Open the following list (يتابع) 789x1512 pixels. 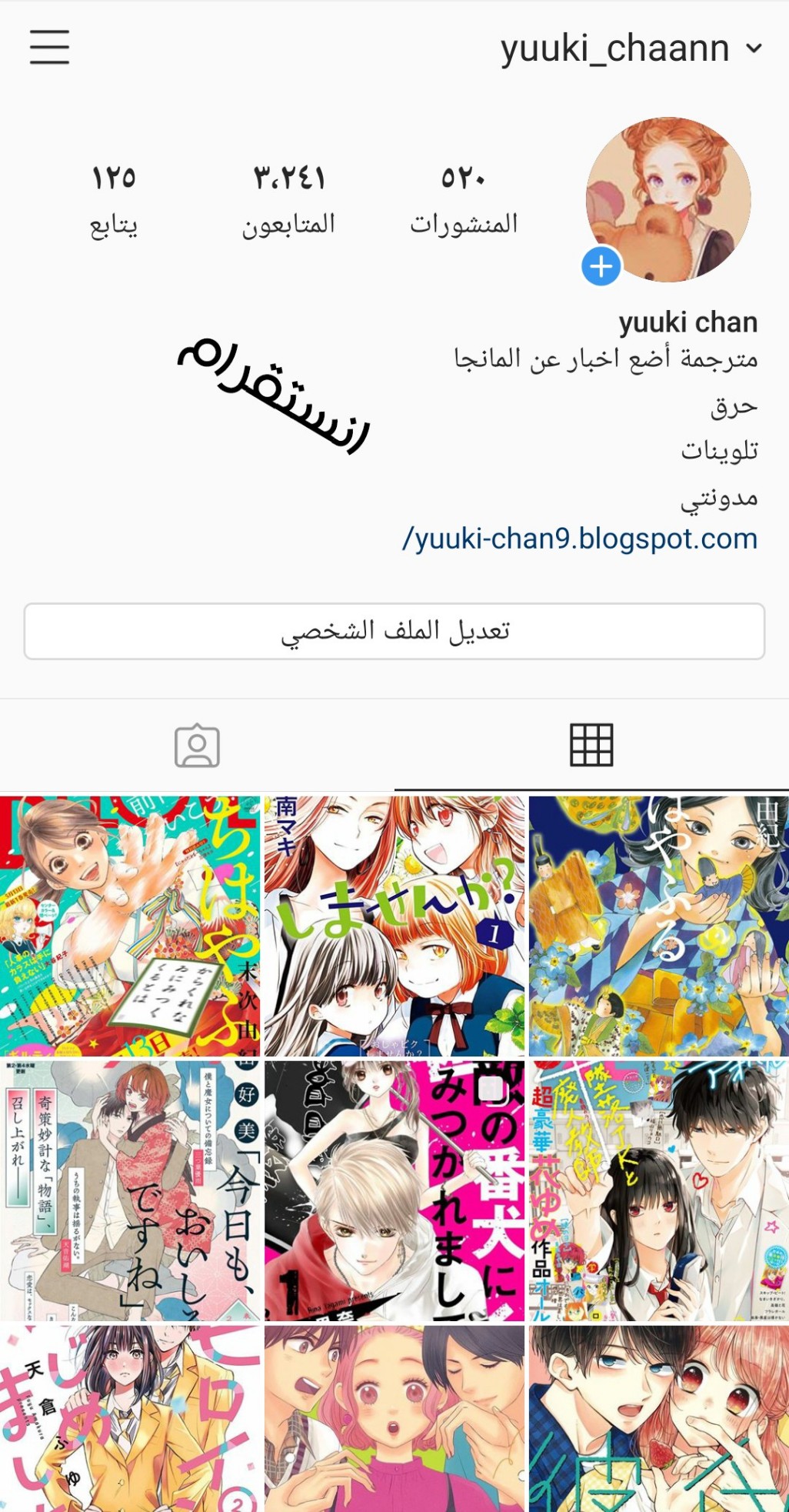[114, 199]
